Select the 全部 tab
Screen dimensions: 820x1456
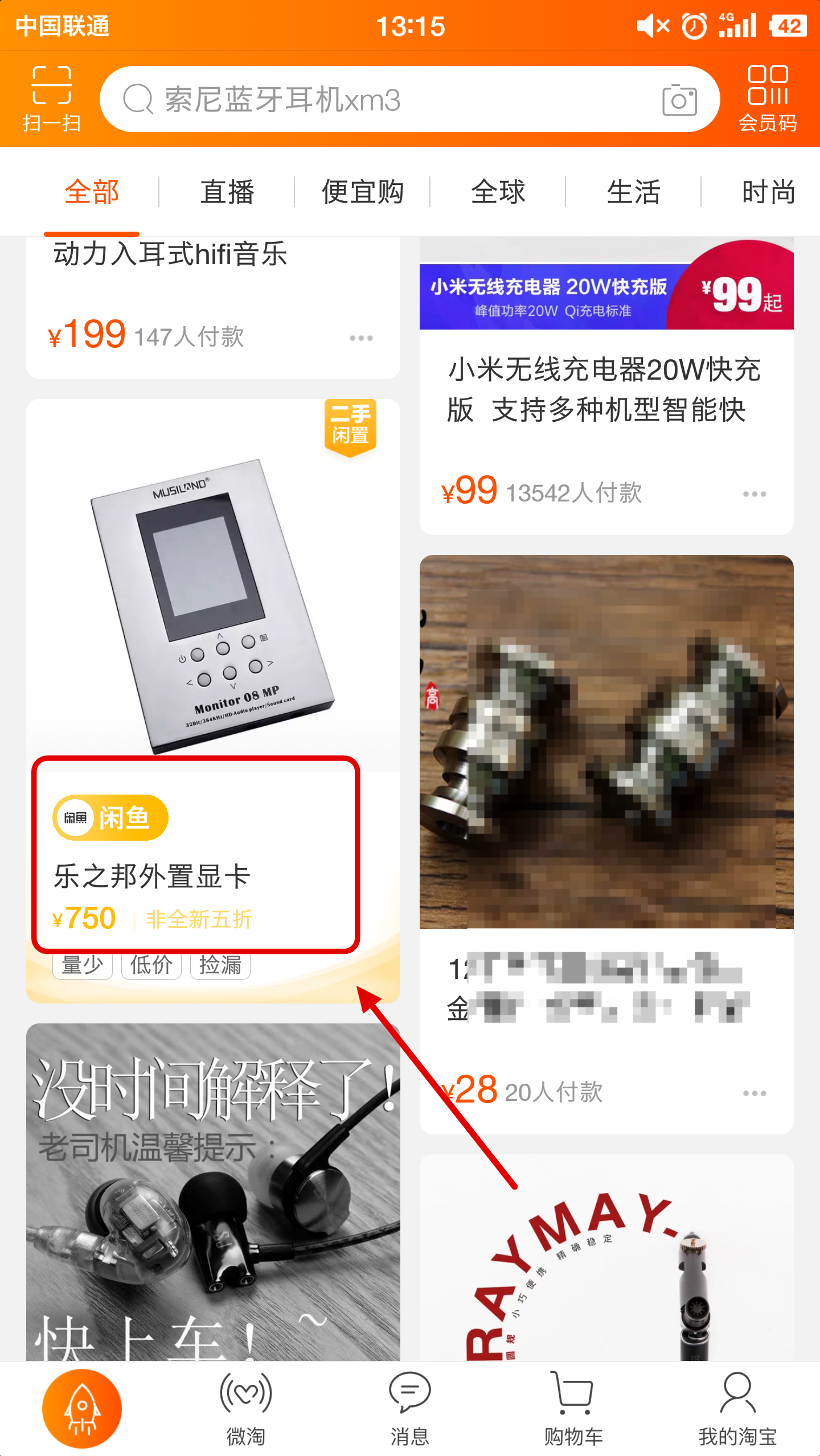coord(92,192)
